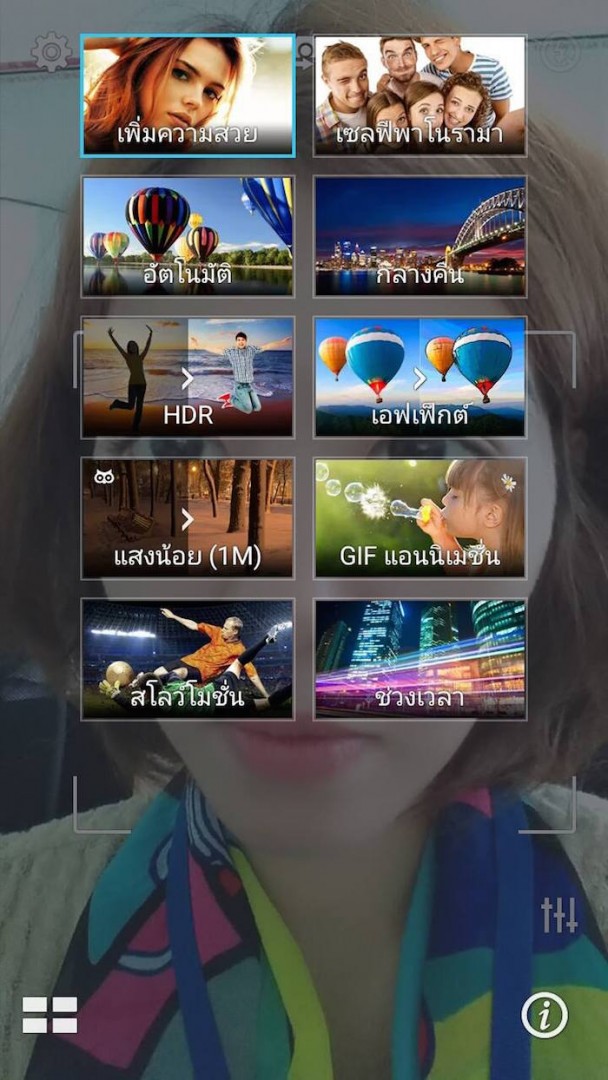Switch to สโลว์โมชั่น slow motion mode
The height and width of the screenshot is (1080, 608).
(x=188, y=659)
